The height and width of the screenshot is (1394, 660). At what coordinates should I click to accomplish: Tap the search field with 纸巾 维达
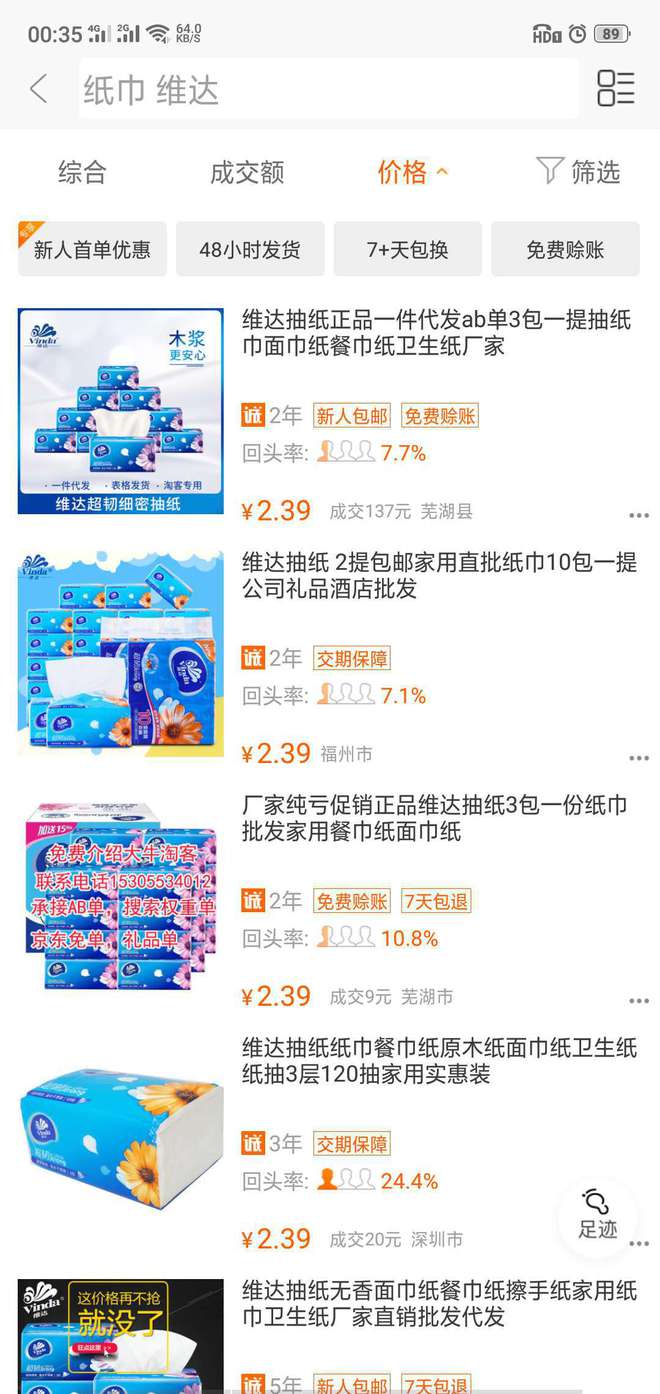pyautogui.click(x=328, y=90)
